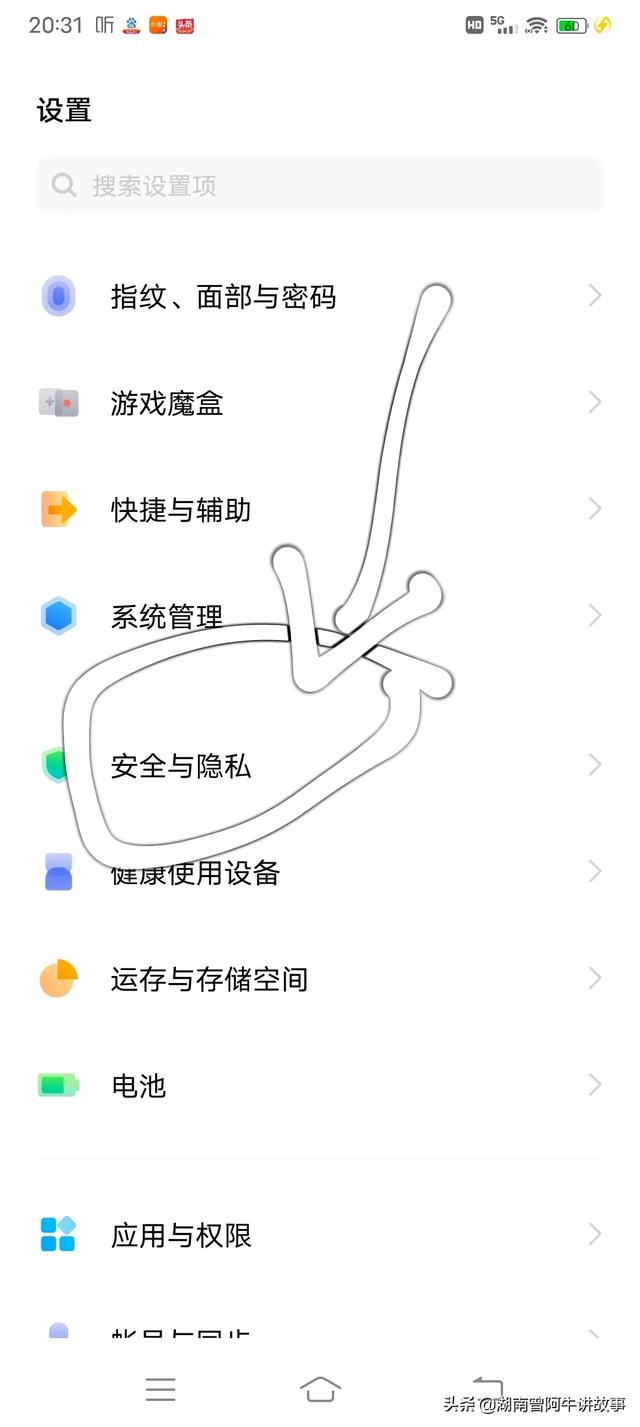The width and height of the screenshot is (640, 1427).
Task: Tap the system home button
Action: pos(320,1389)
